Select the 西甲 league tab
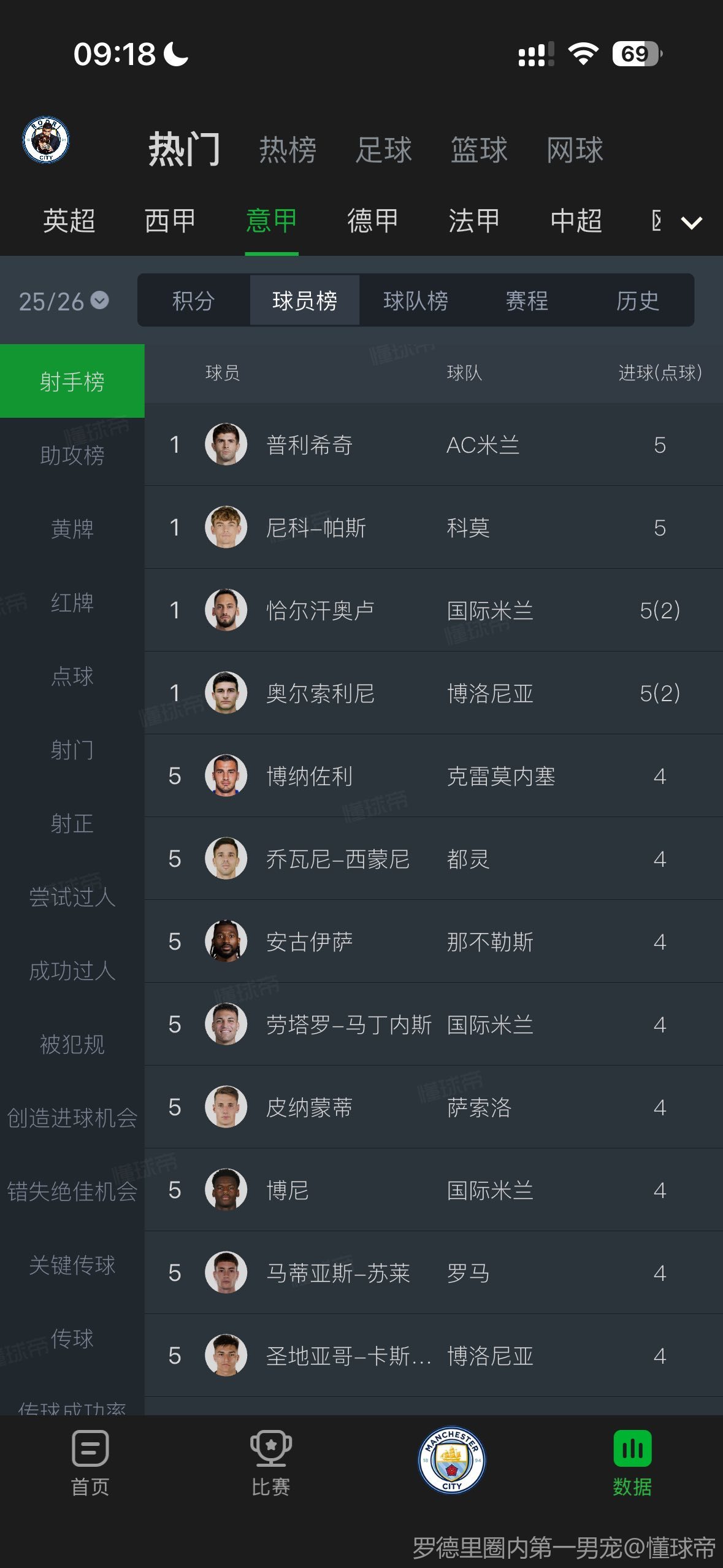 pos(170,221)
